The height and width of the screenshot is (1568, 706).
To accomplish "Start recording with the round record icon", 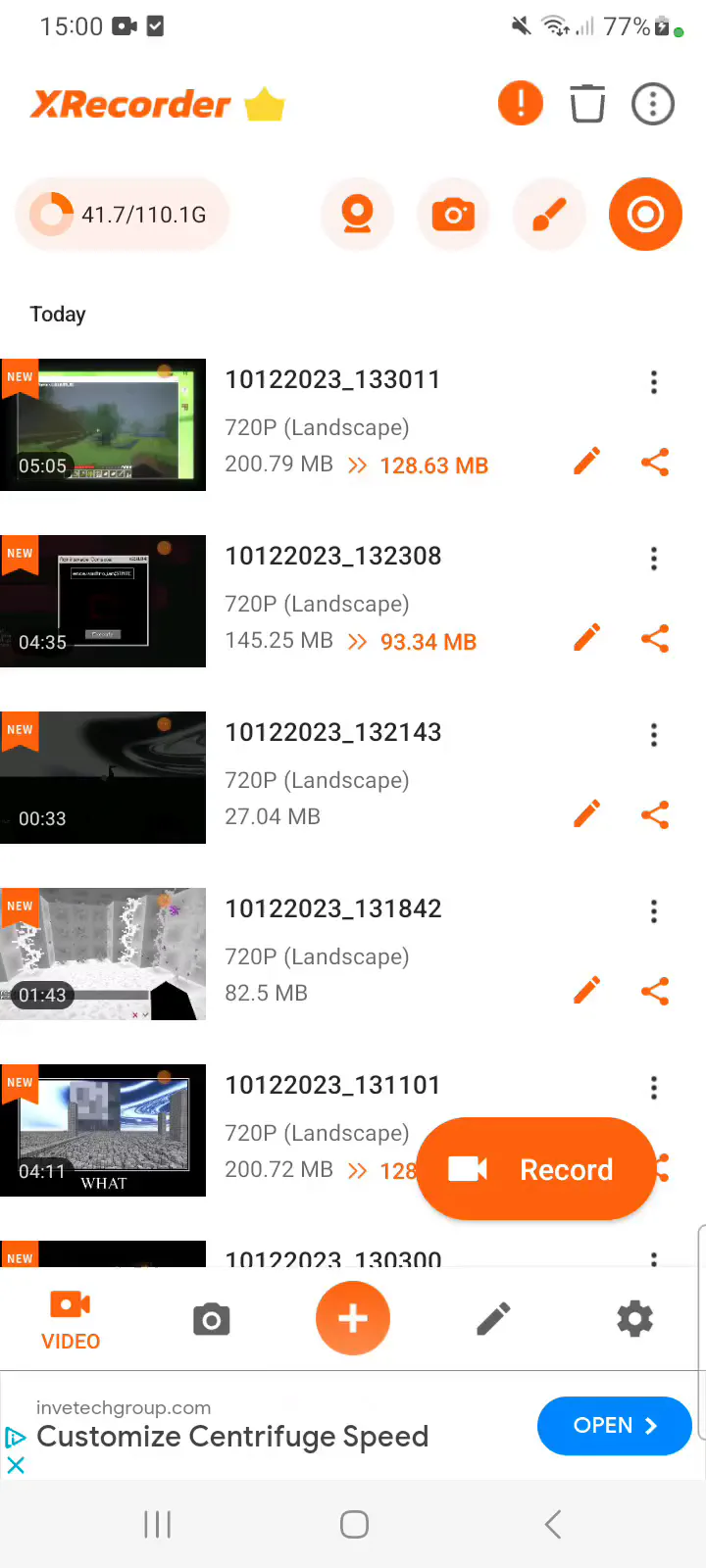I will 645,214.
